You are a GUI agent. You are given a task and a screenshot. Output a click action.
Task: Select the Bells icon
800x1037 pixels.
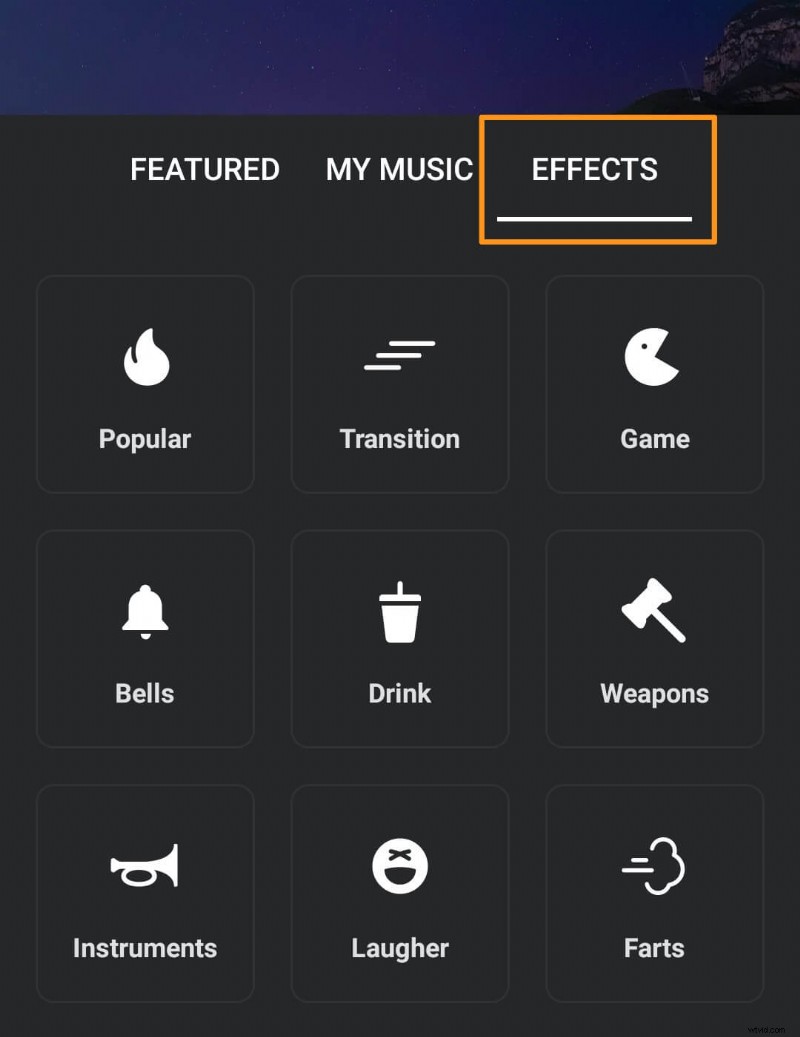pos(145,611)
